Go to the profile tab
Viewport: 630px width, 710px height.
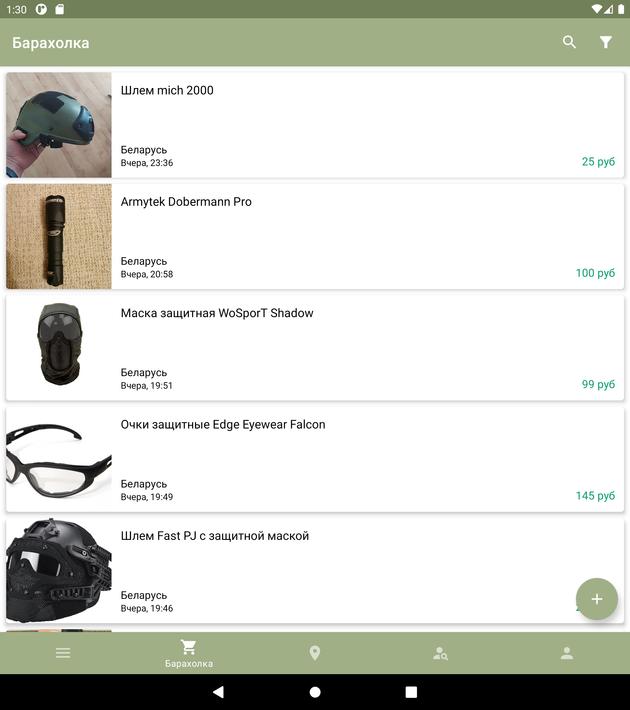[x=566, y=653]
